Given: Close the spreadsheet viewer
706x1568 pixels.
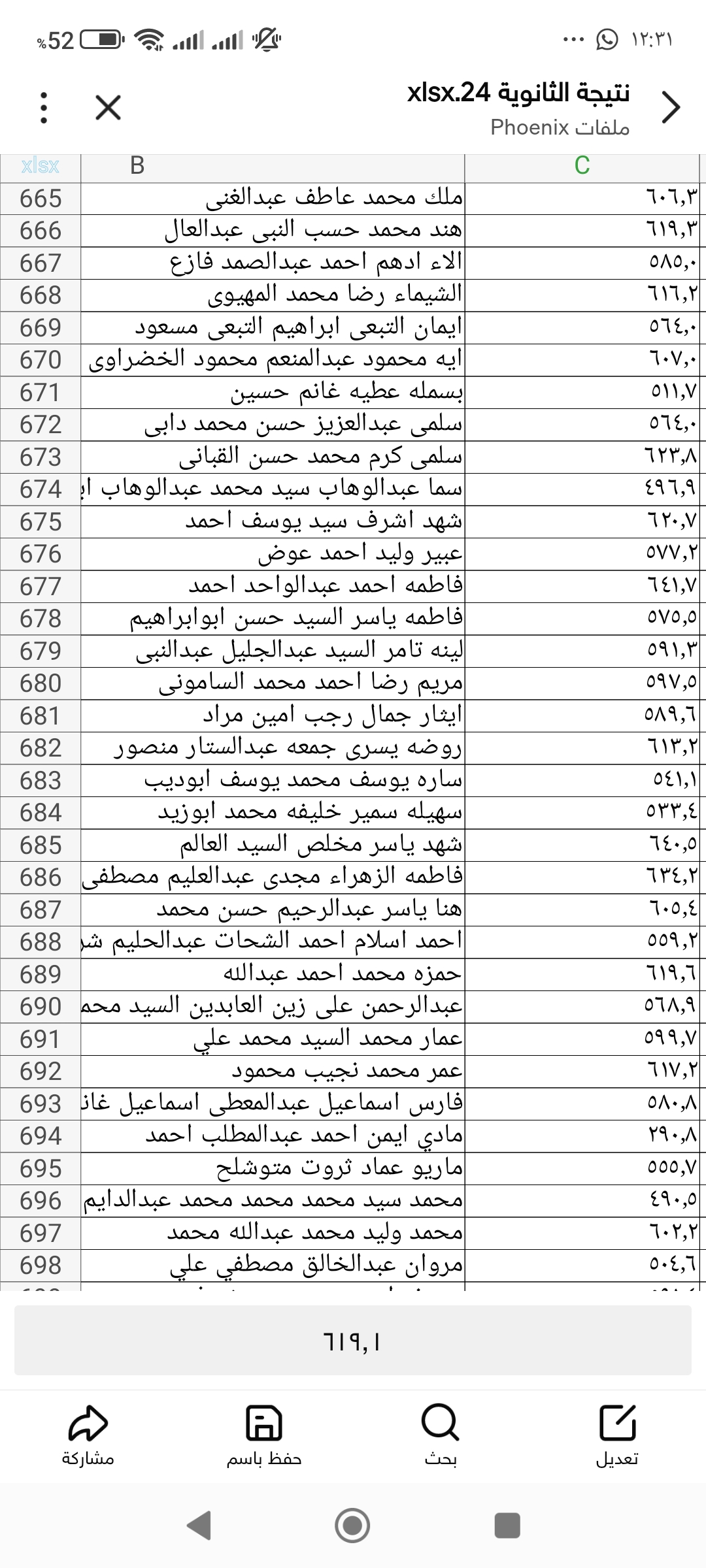Looking at the screenshot, I should (108, 108).
